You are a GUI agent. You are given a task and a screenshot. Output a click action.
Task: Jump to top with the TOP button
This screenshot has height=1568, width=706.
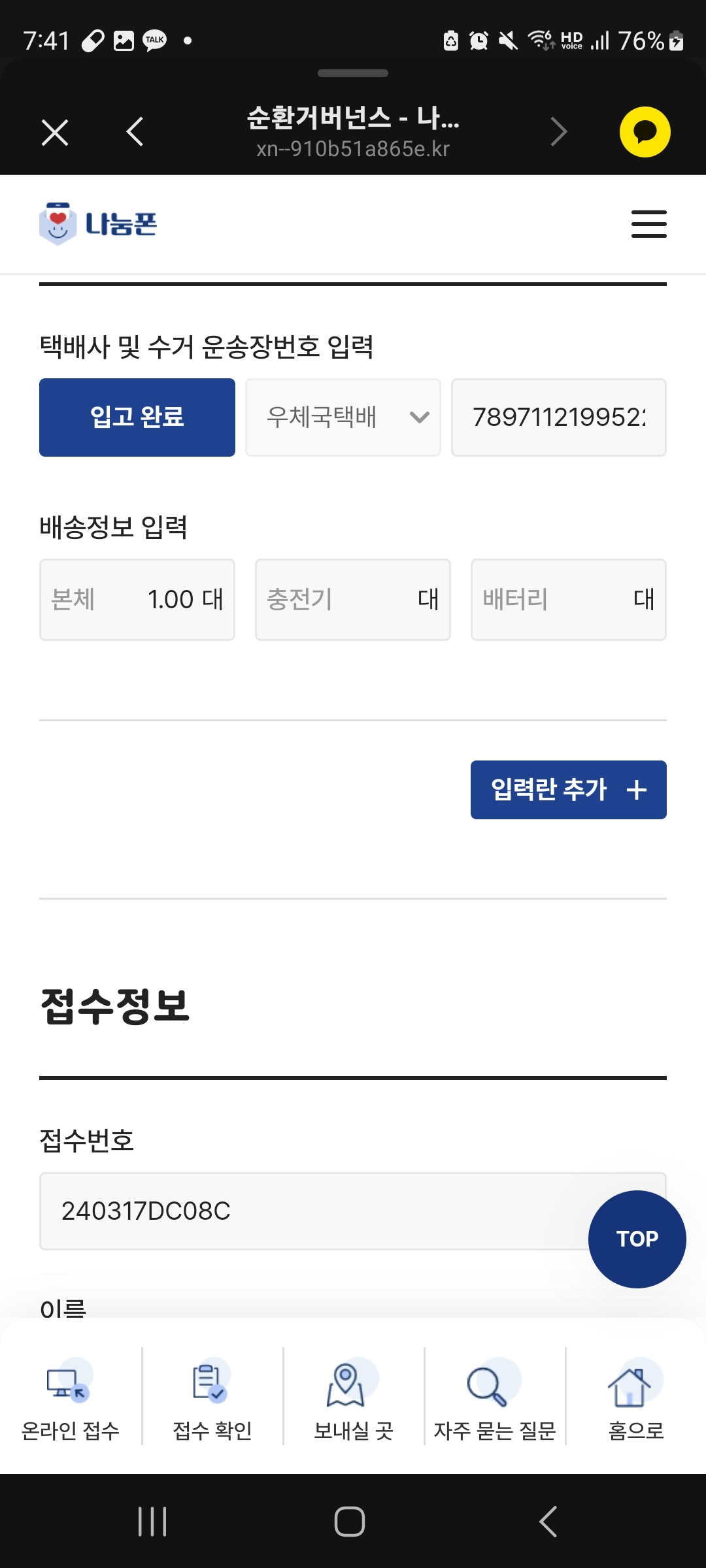[x=637, y=1239]
